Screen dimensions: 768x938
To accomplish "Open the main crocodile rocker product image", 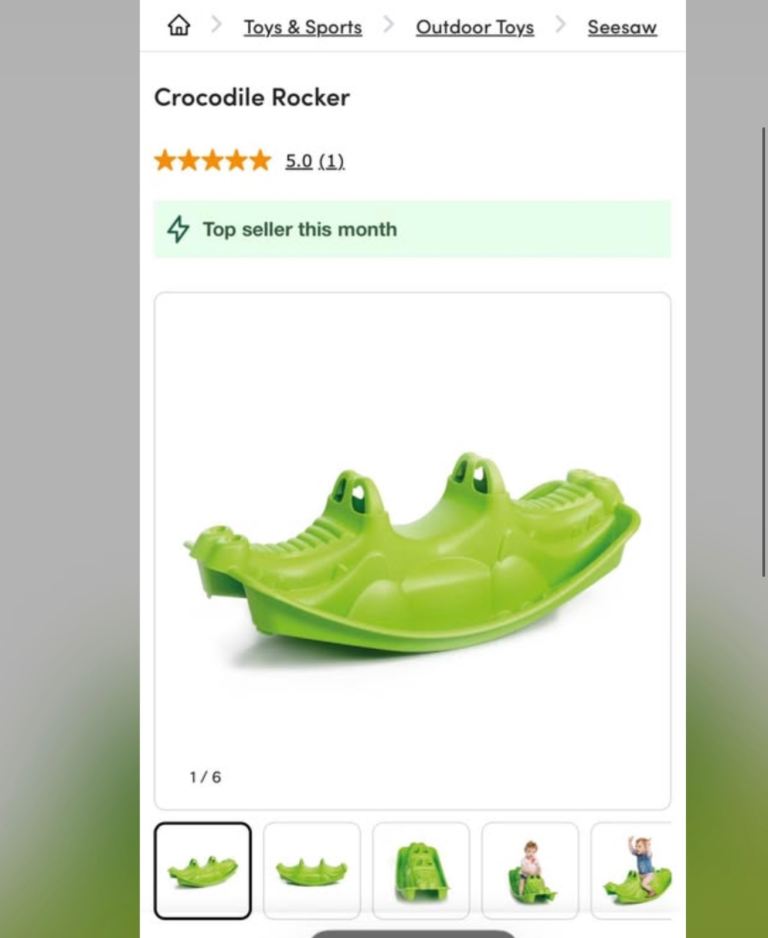I will (413, 551).
